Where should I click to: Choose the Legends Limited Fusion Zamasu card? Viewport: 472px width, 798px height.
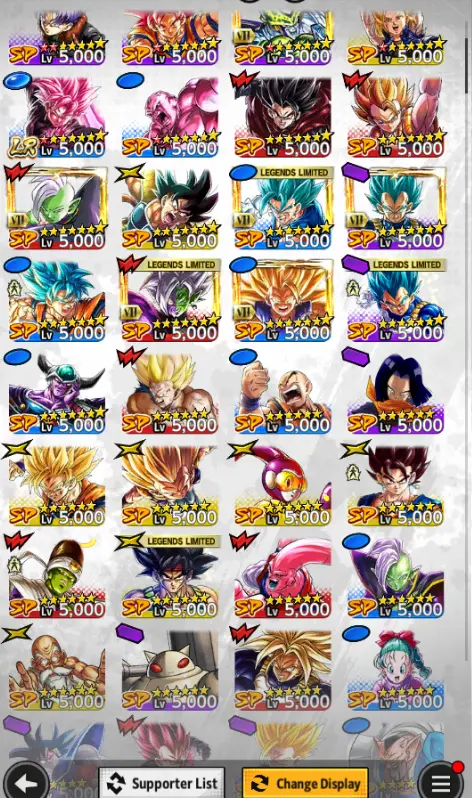coord(170,300)
